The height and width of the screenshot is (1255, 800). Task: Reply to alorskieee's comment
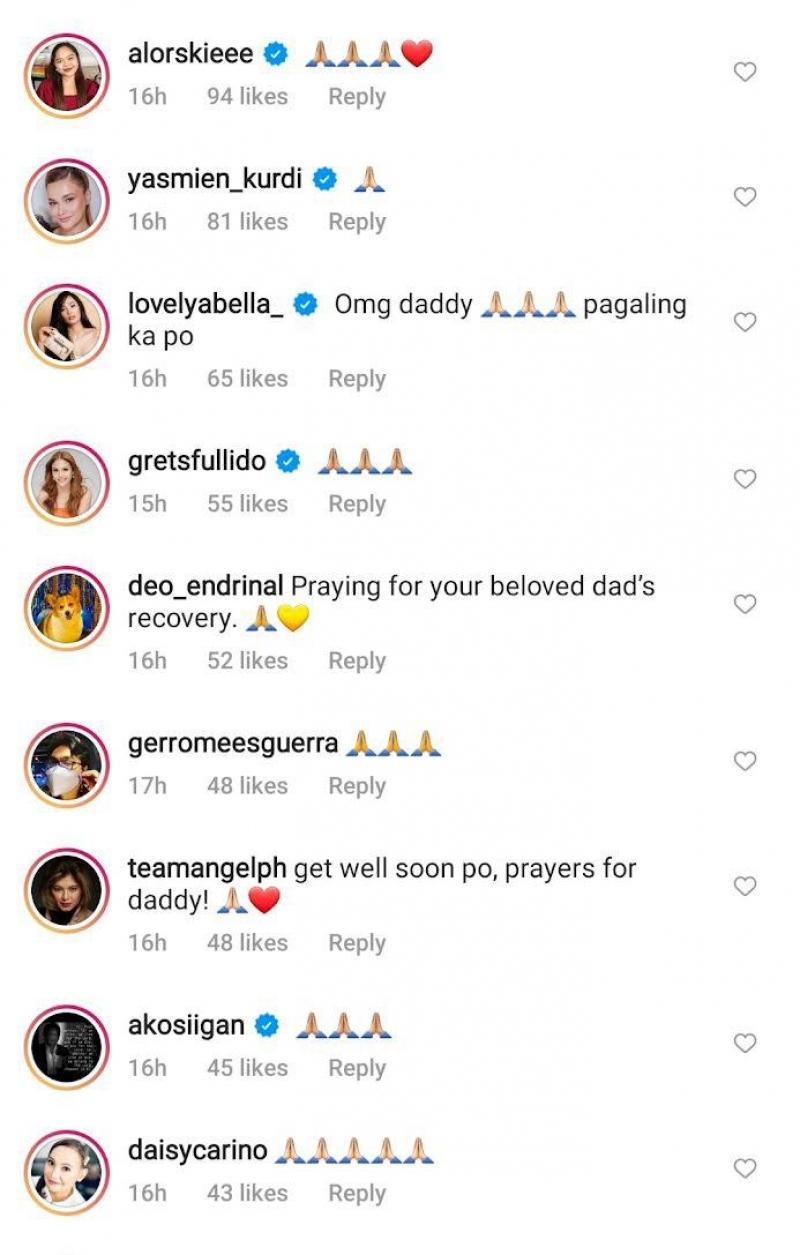357,97
